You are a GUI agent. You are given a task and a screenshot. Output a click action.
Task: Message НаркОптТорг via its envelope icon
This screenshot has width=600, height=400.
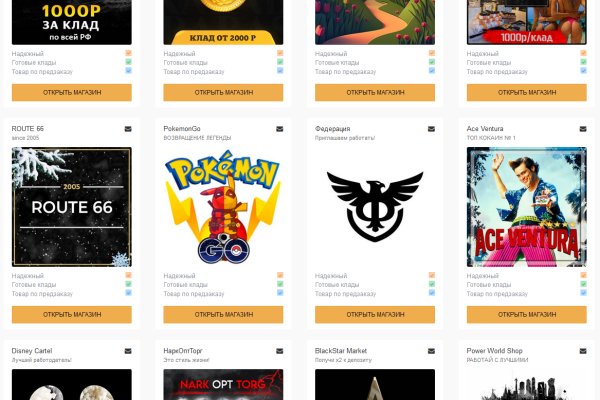(280, 351)
